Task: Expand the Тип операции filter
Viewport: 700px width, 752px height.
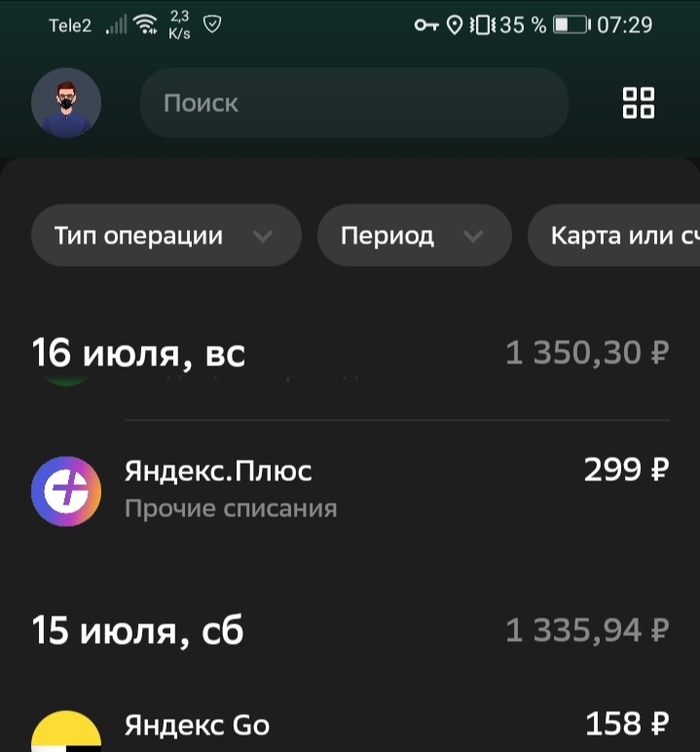Action: (165, 236)
